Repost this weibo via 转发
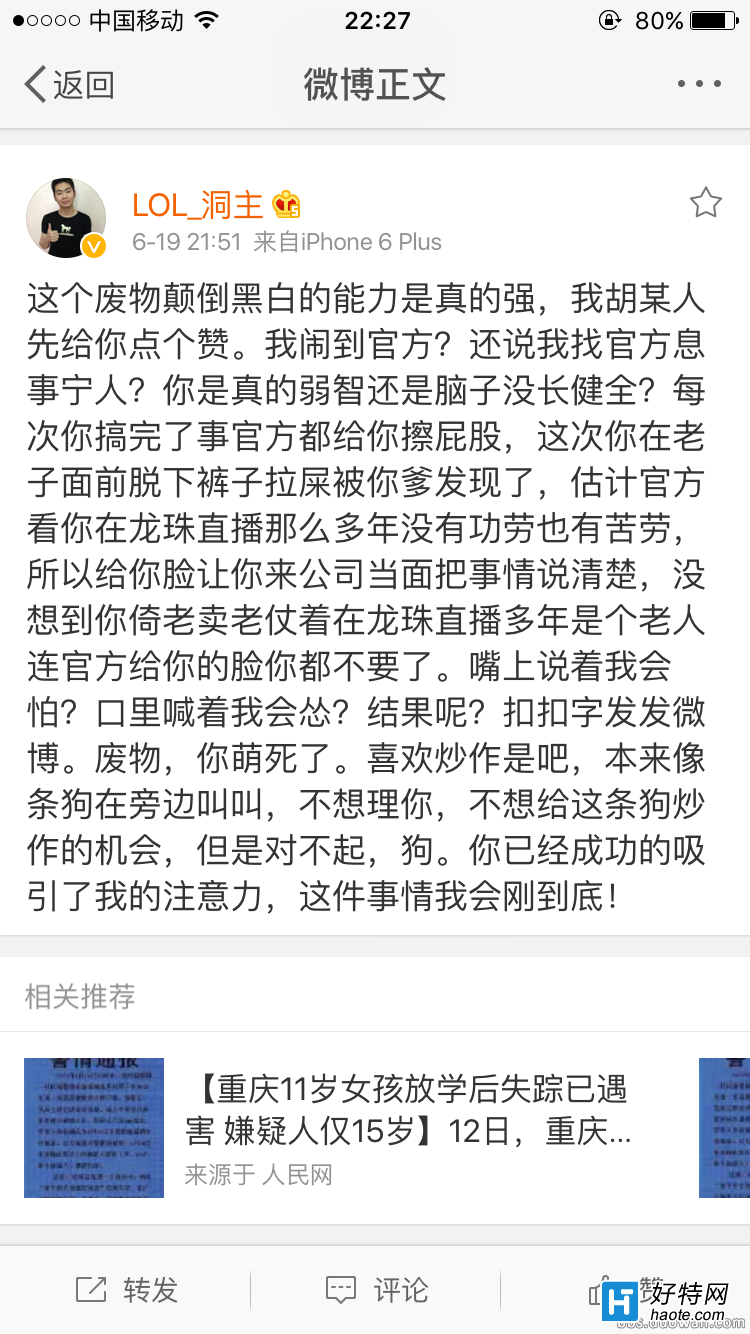The height and width of the screenshot is (1334, 750). point(127,1290)
